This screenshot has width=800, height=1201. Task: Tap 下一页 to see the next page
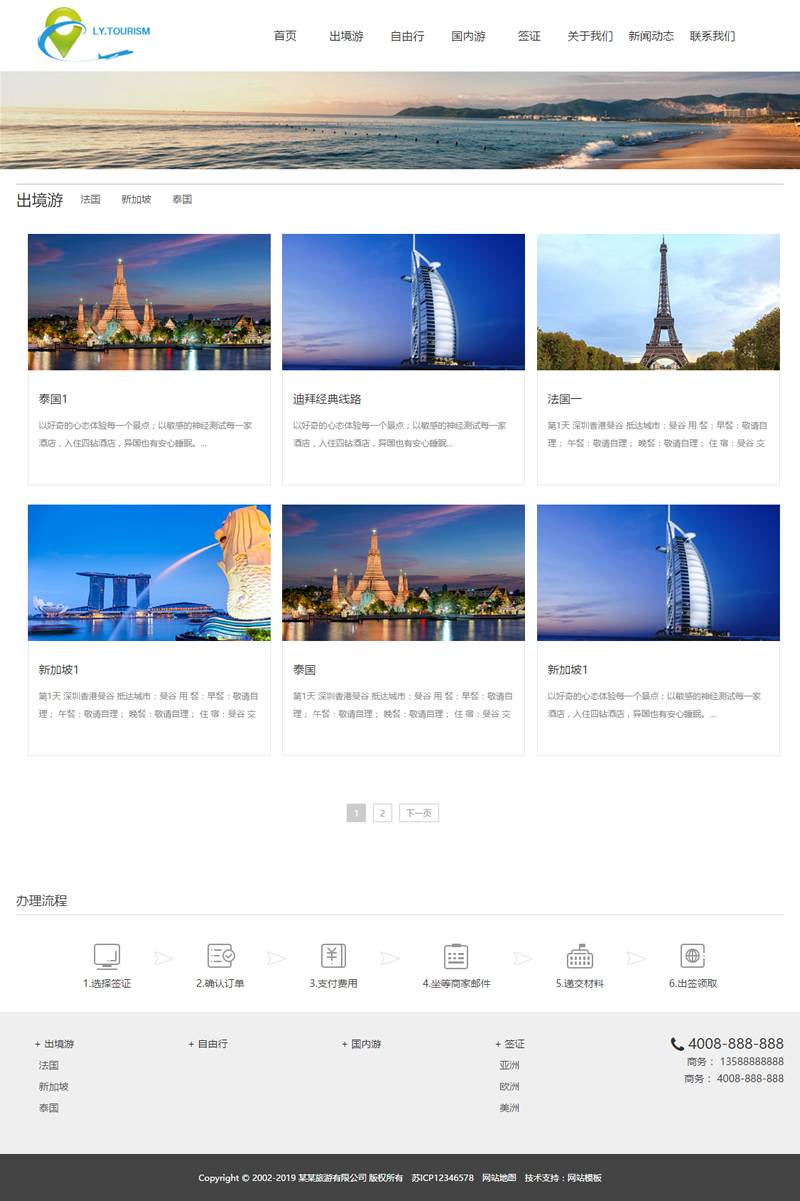(x=419, y=813)
